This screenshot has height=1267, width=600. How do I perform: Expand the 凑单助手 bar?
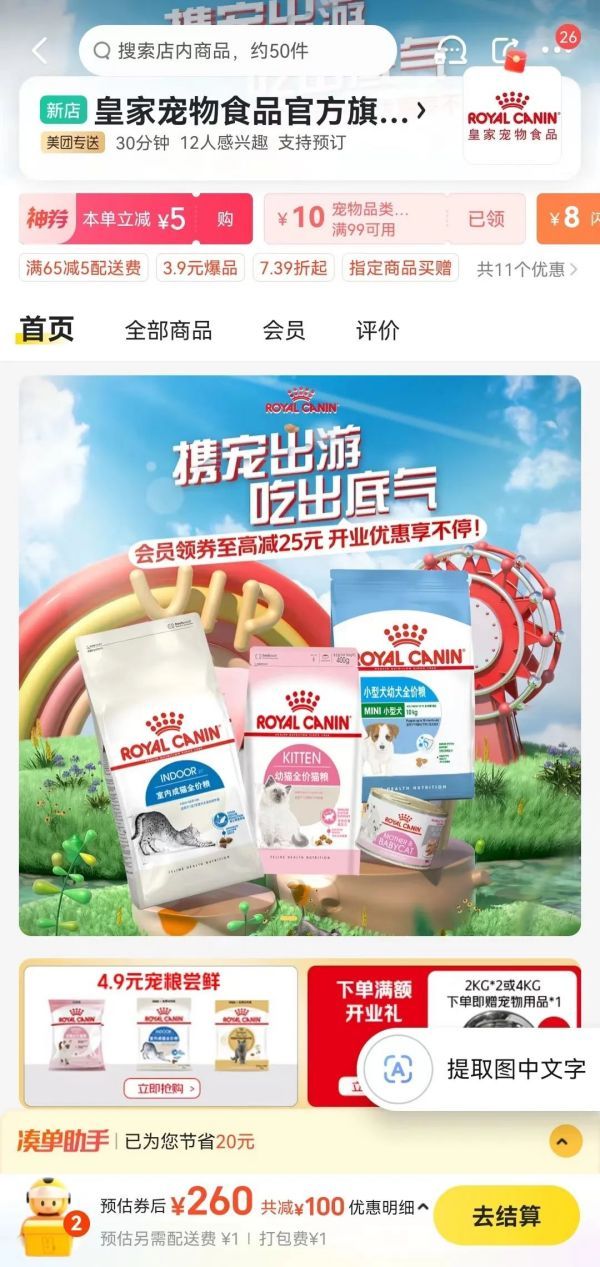pos(563,1141)
